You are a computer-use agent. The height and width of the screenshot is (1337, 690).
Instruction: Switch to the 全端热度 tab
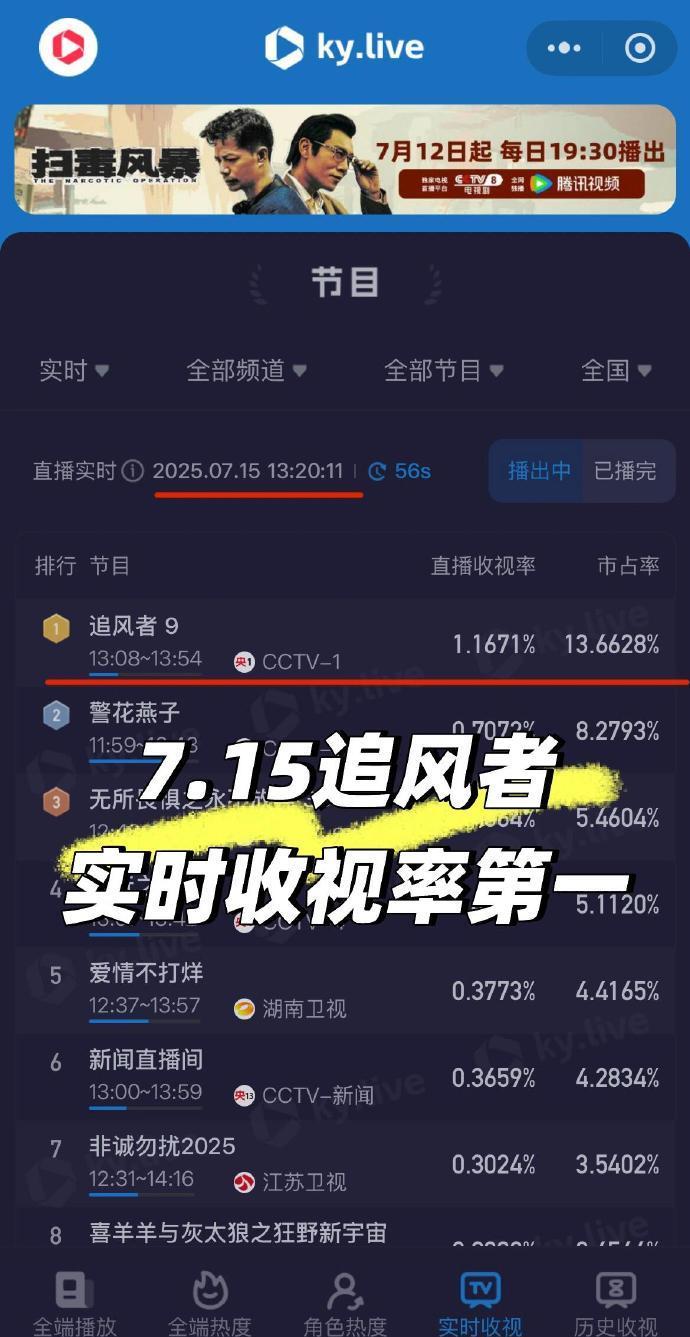click(x=209, y=1303)
